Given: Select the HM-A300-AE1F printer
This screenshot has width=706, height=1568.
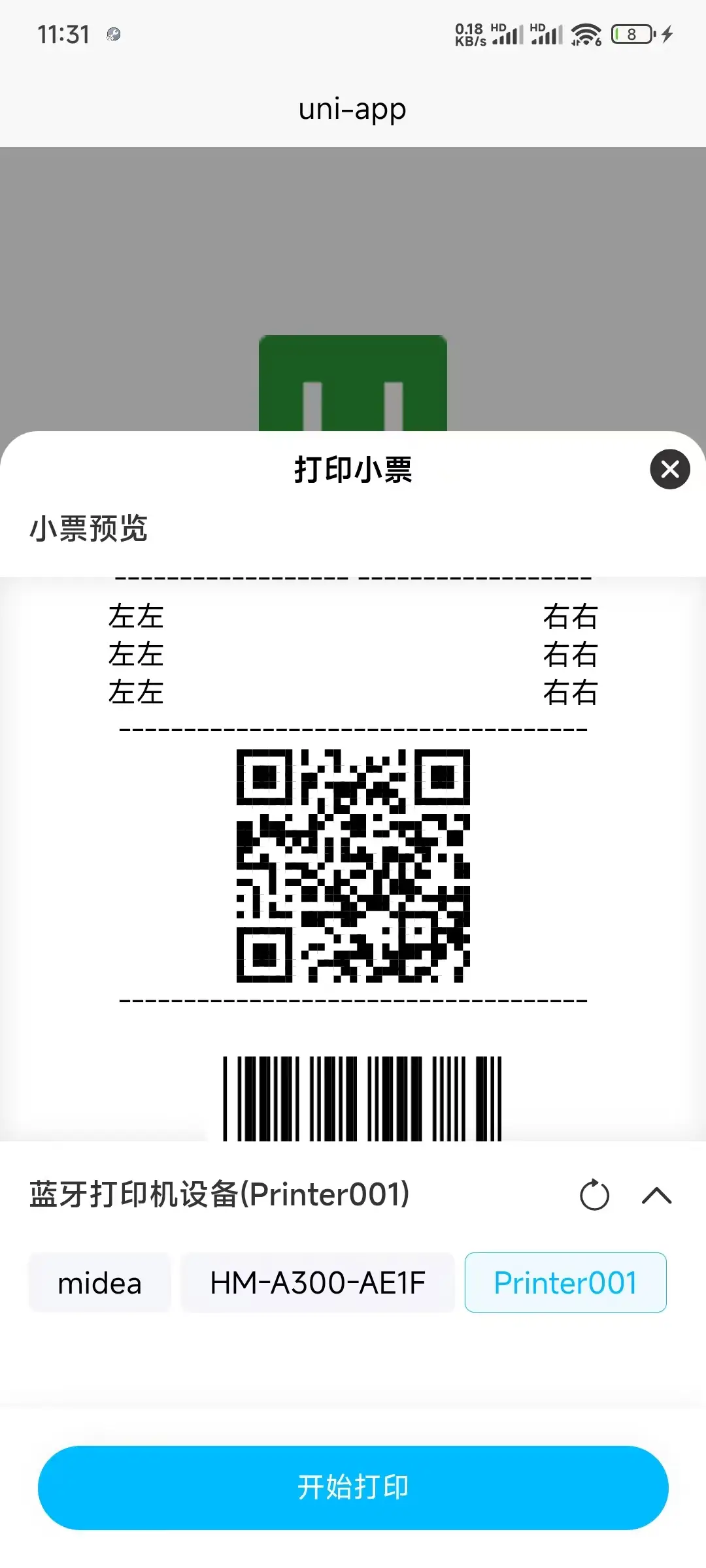Looking at the screenshot, I should tap(317, 1282).
